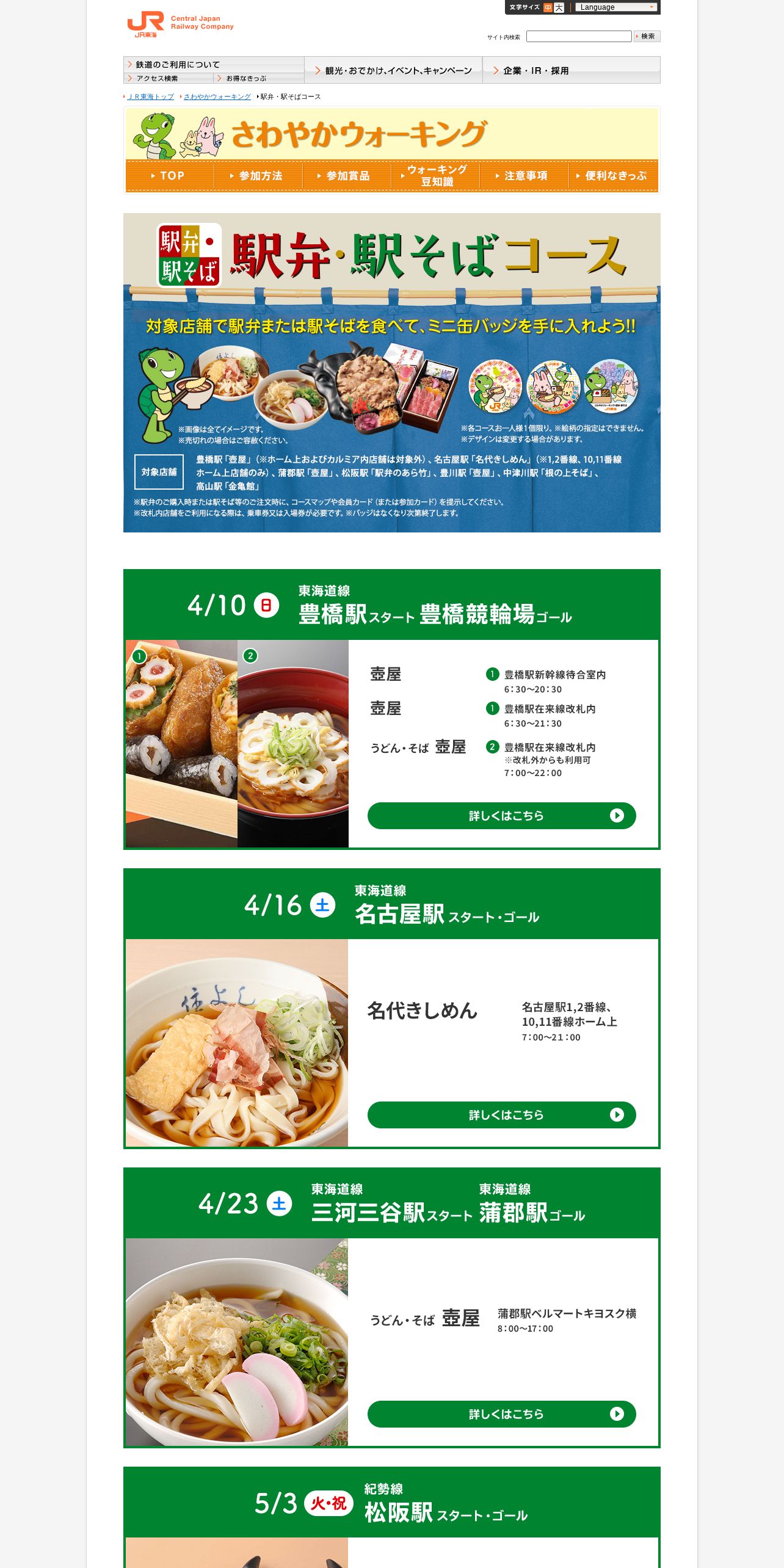Open お得なきっぷ link
Image resolution: width=784 pixels, height=1568 pixels.
point(259,78)
